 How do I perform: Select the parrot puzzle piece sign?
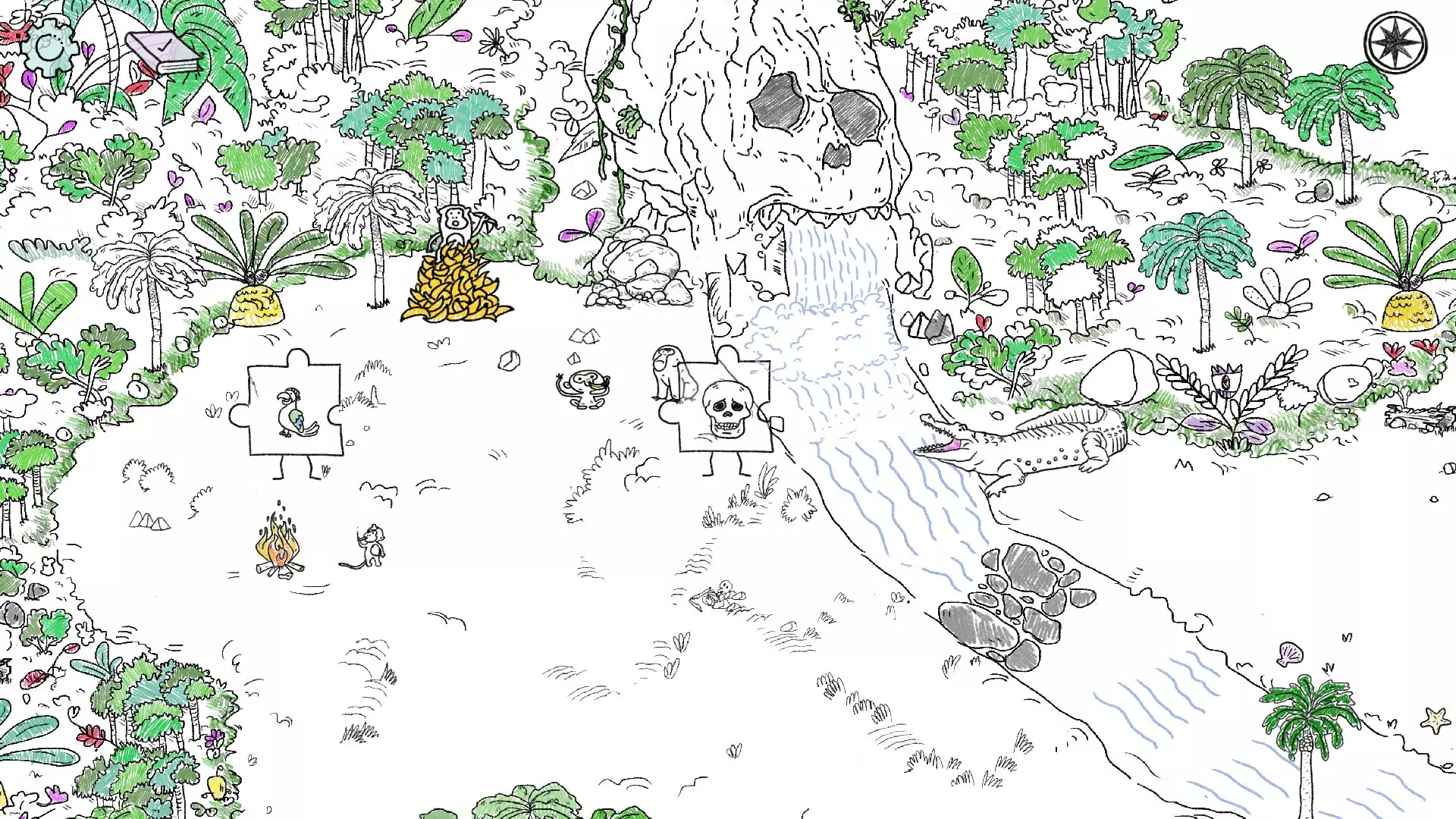point(295,410)
